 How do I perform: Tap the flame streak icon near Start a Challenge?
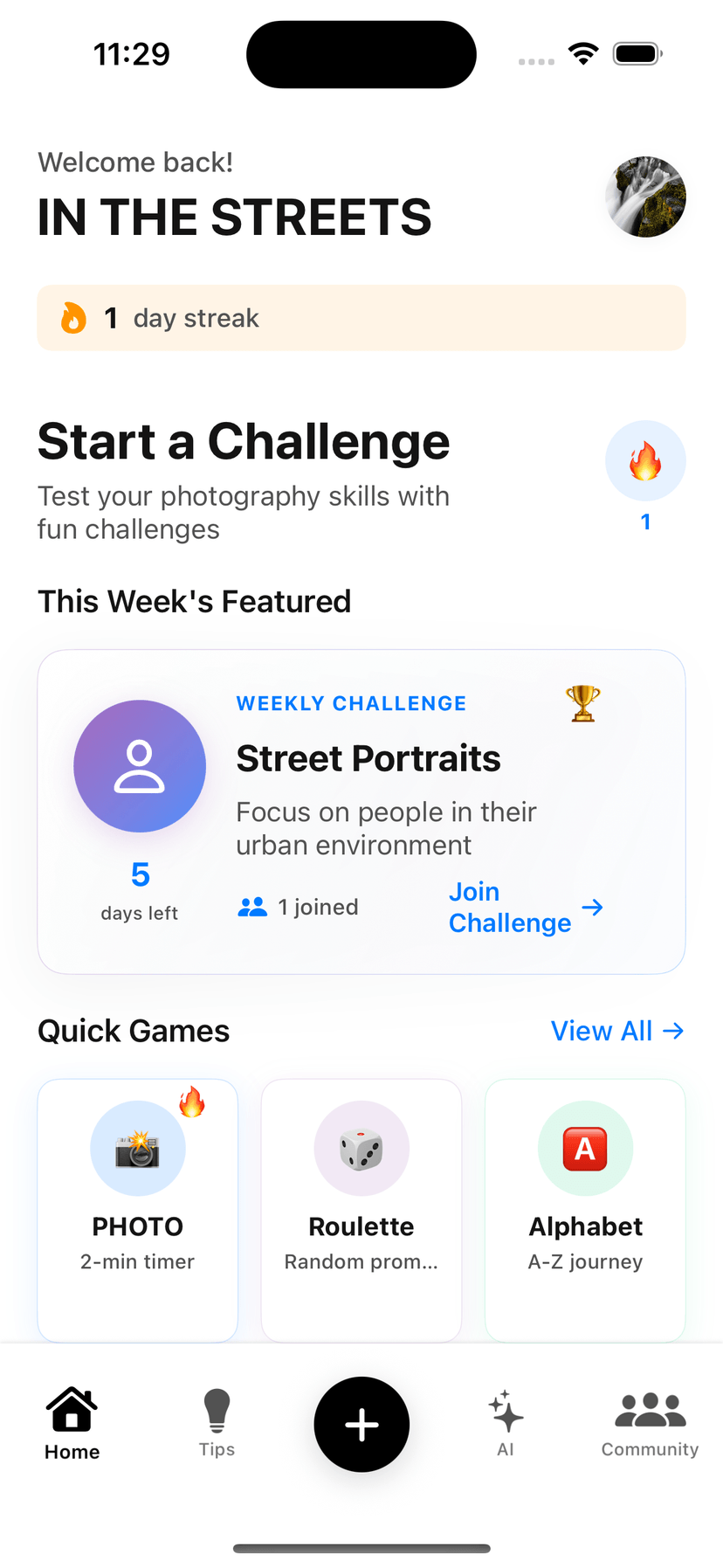[x=645, y=460]
